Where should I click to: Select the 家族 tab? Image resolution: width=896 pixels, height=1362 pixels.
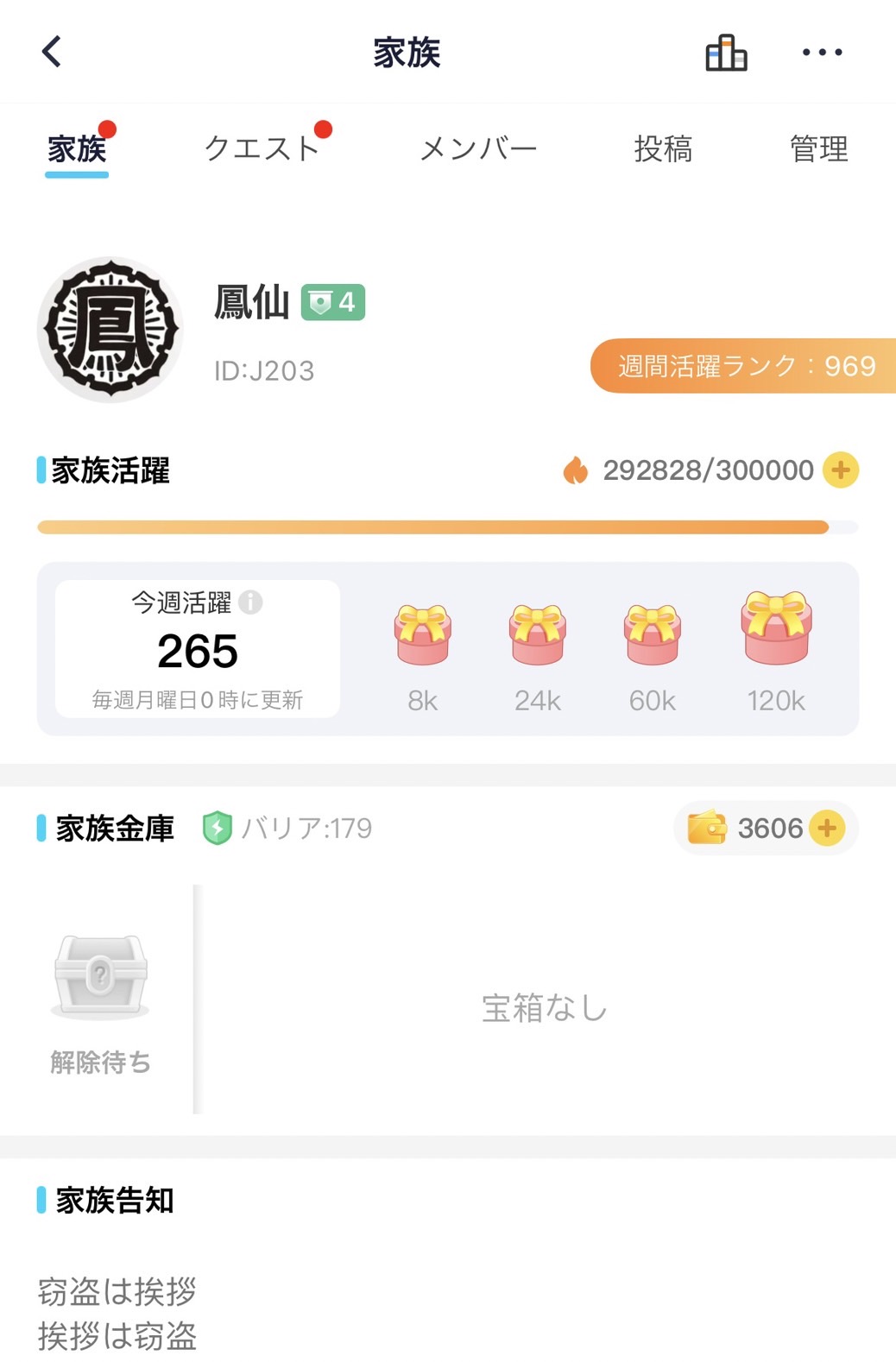pos(77,148)
